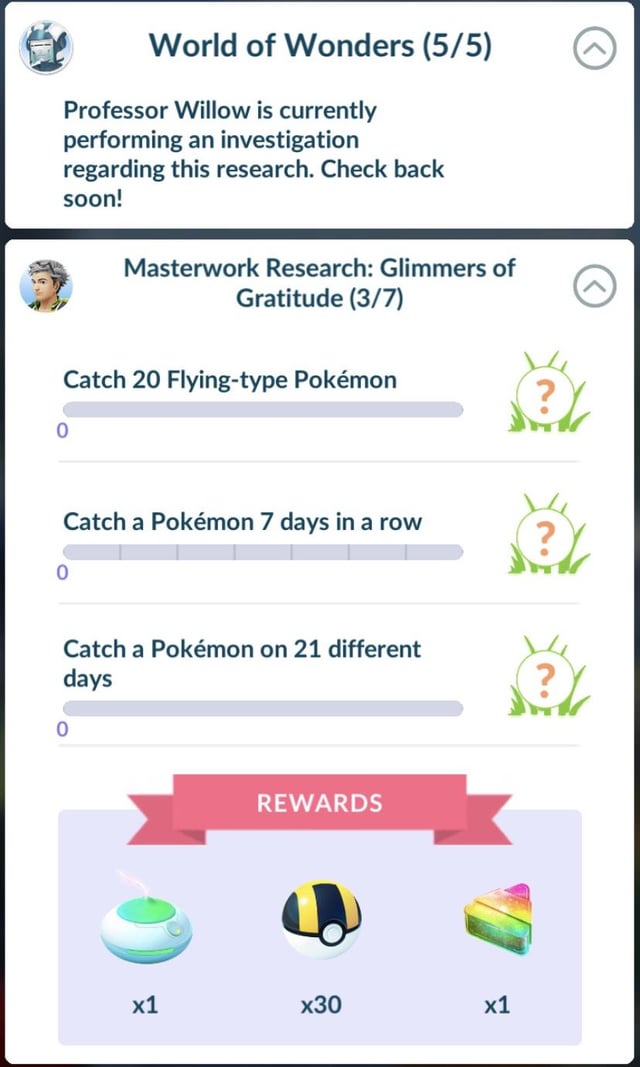Tap mystery reward for 21 different days task
The image size is (640, 1067).
545,679
